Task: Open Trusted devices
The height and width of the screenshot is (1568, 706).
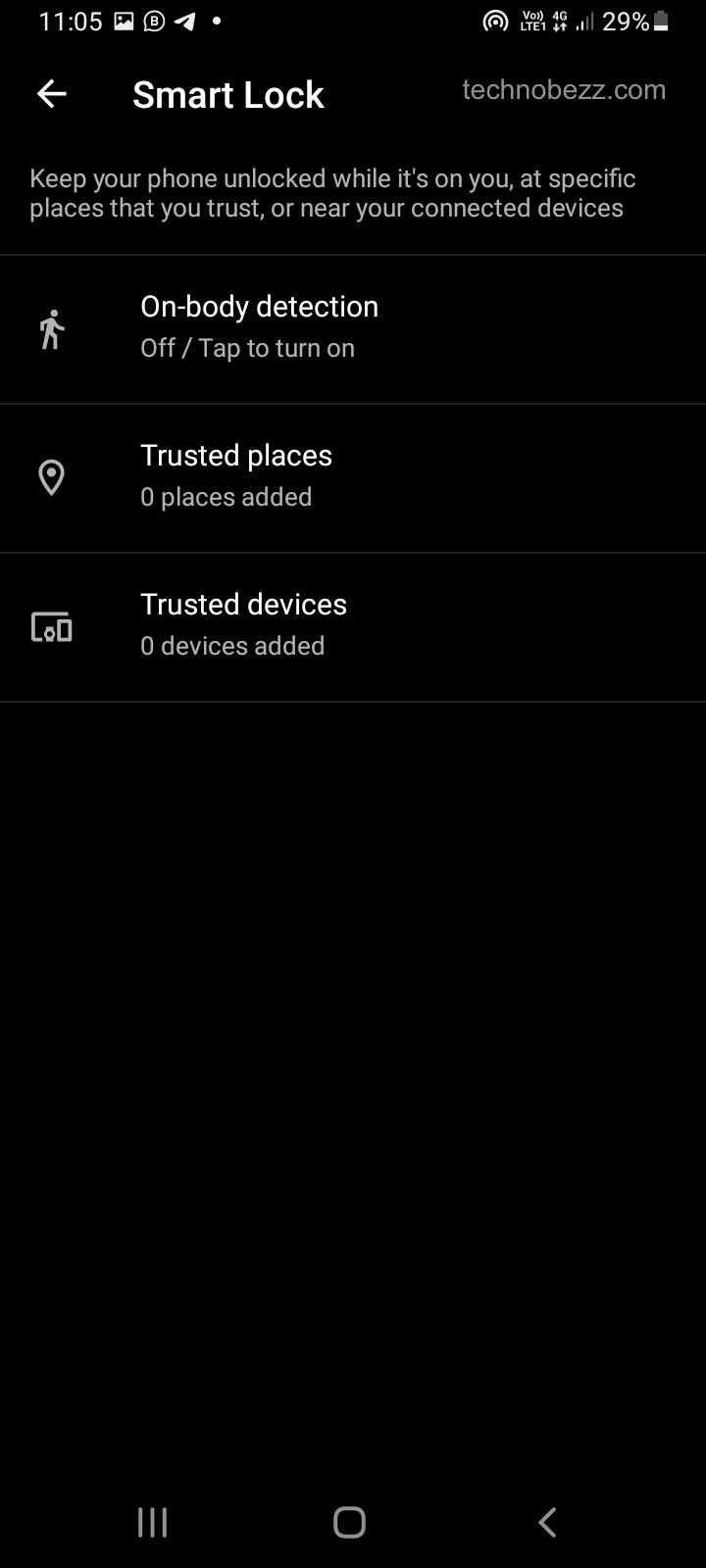Action: [353, 627]
